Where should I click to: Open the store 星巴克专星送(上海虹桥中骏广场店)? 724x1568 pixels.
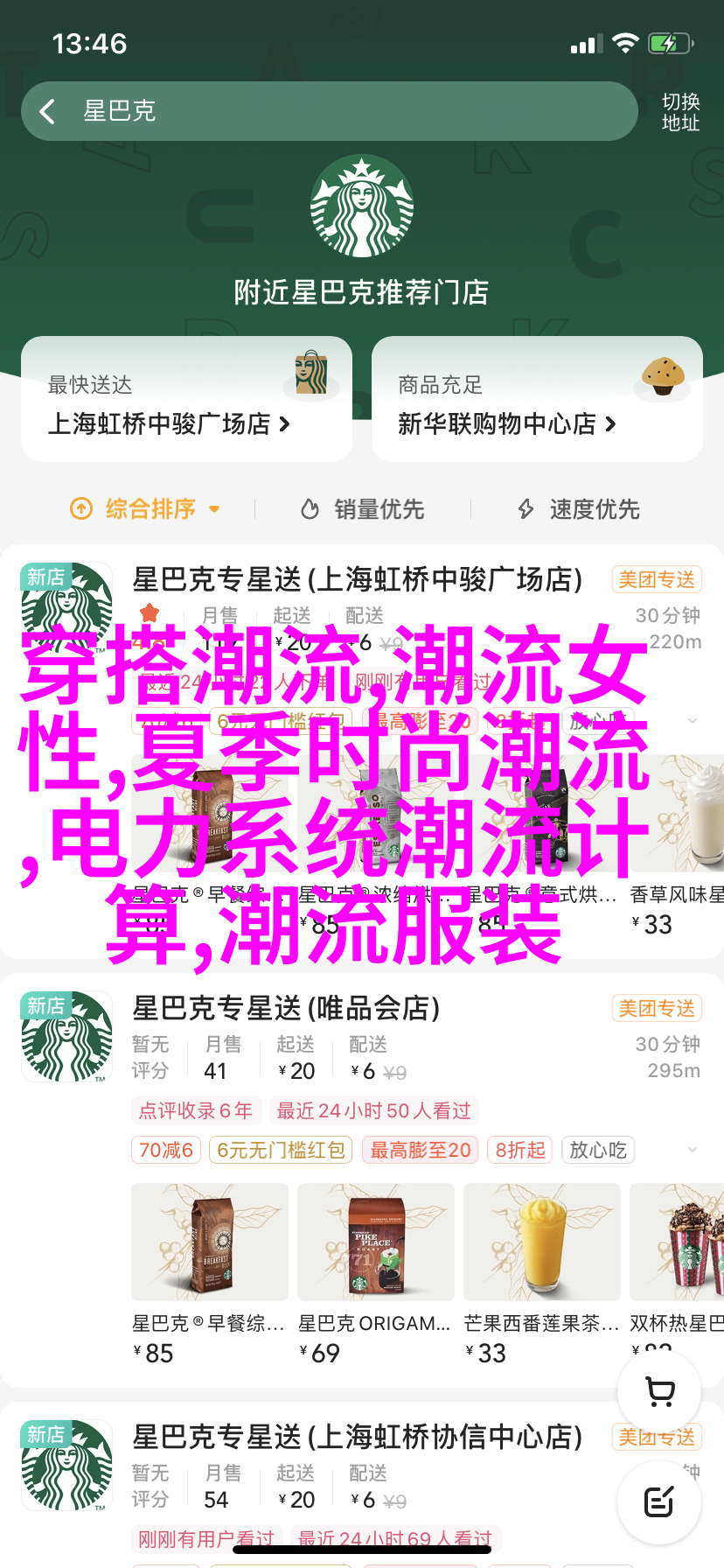point(357,579)
